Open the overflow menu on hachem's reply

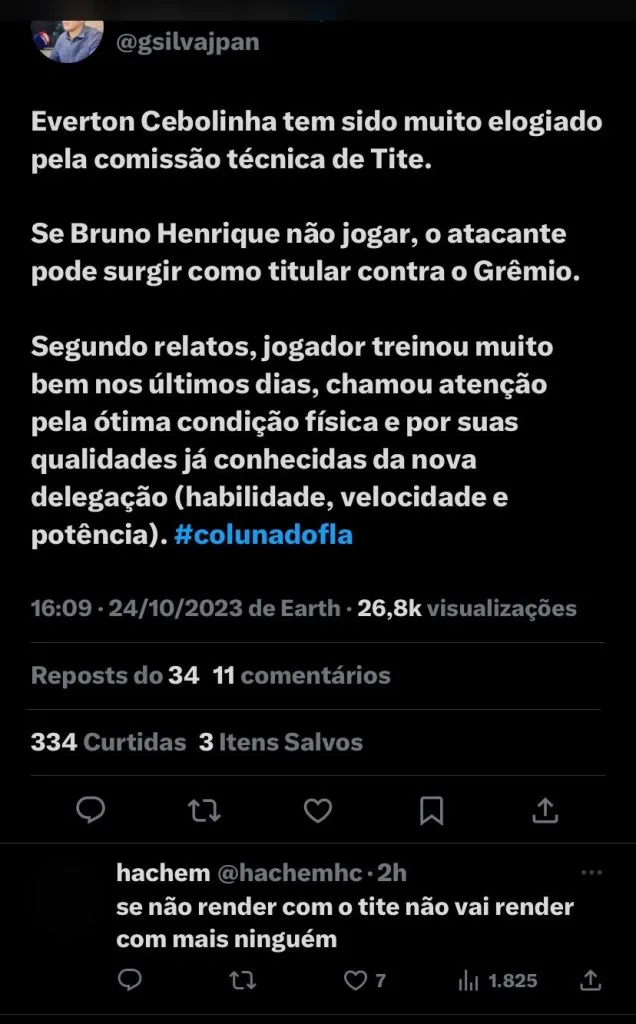click(x=591, y=873)
